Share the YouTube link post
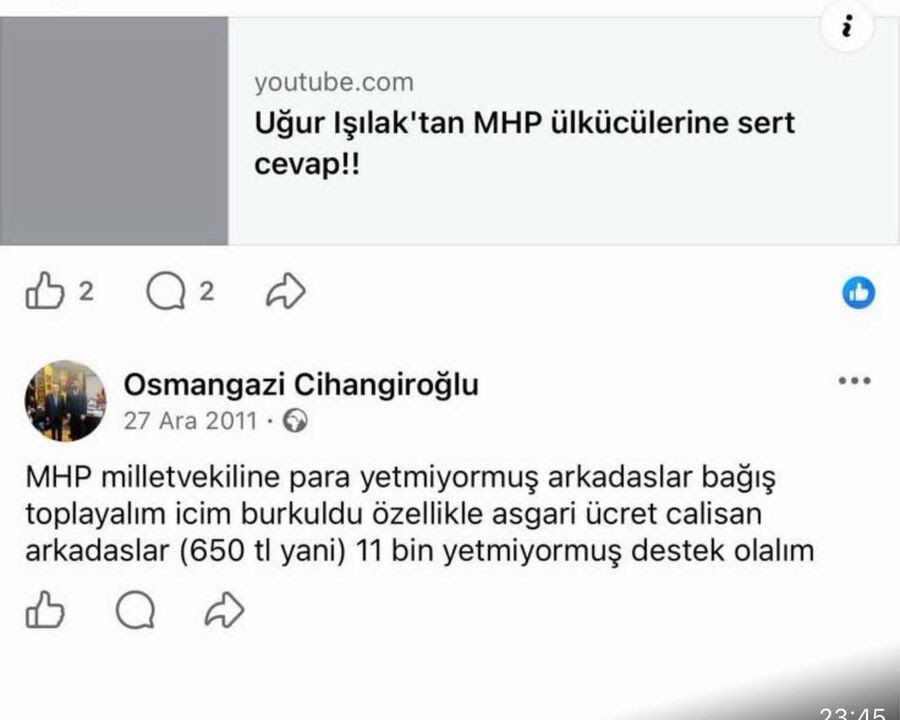This screenshot has height=720, width=900. tap(285, 292)
